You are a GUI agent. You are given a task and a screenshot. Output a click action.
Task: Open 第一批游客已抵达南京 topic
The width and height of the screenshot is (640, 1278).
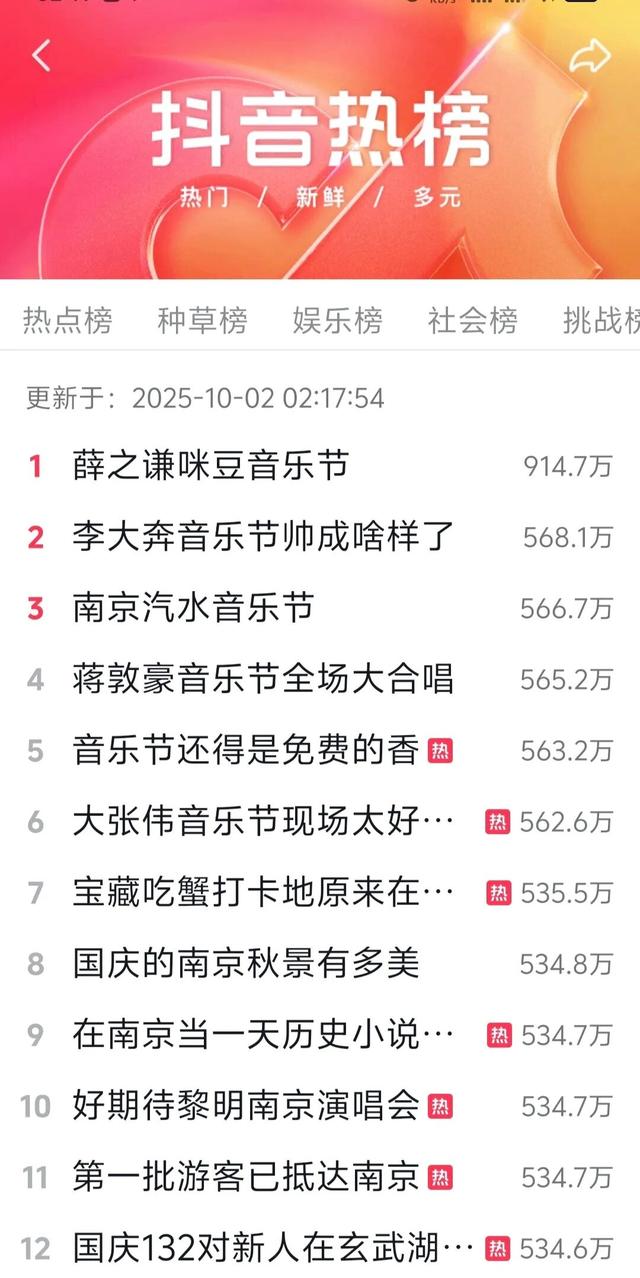pos(246,1177)
